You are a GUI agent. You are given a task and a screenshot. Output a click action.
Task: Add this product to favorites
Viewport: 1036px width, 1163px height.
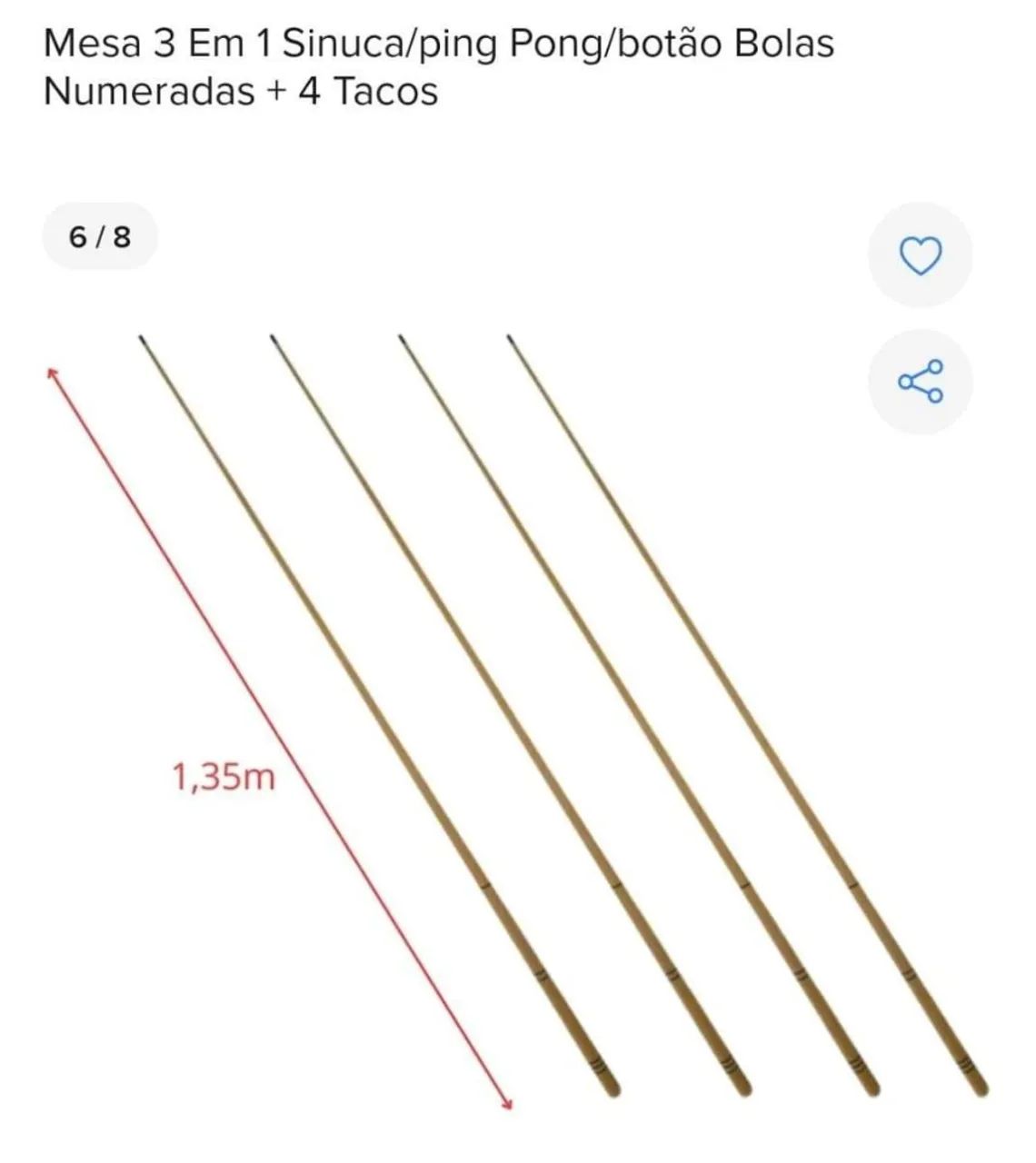921,255
